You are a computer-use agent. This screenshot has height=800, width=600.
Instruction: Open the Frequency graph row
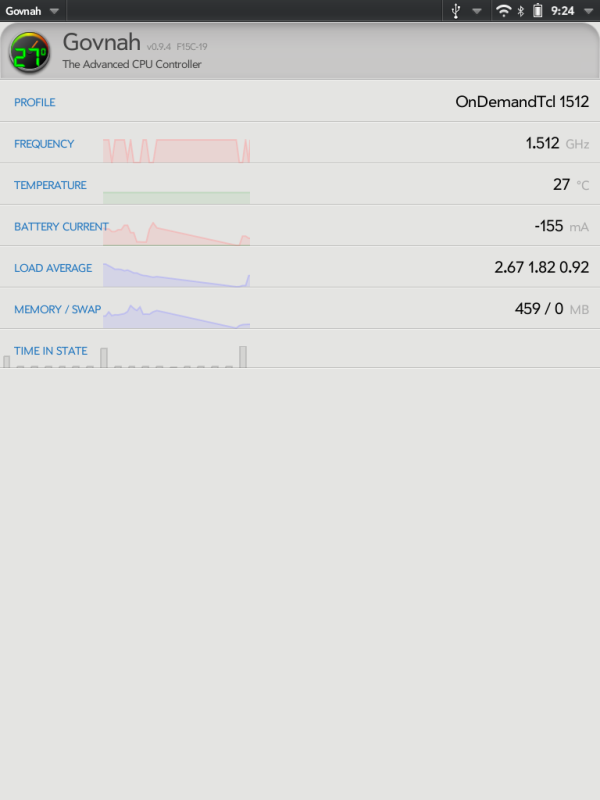(300, 144)
